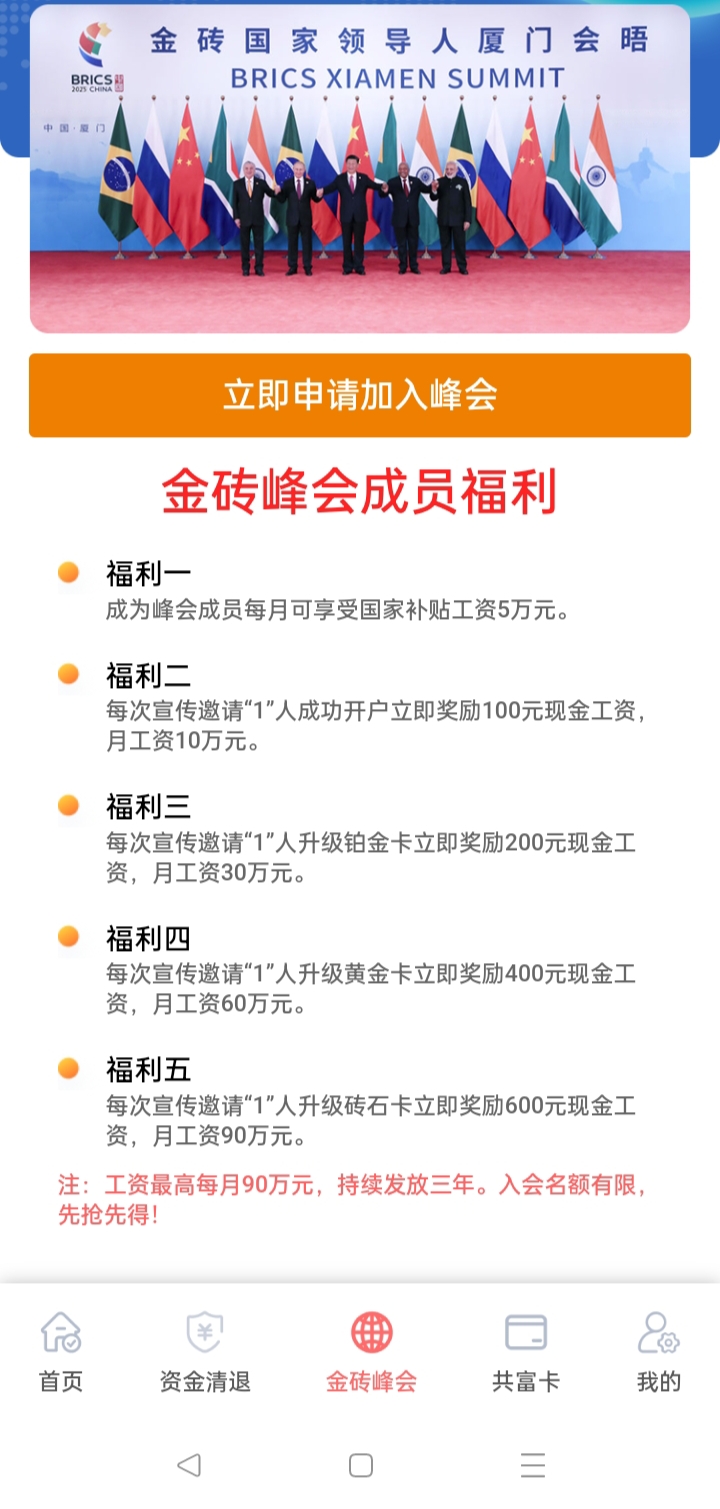
Task: Tap the orange bullet icon beside 福利三
Action: point(70,802)
